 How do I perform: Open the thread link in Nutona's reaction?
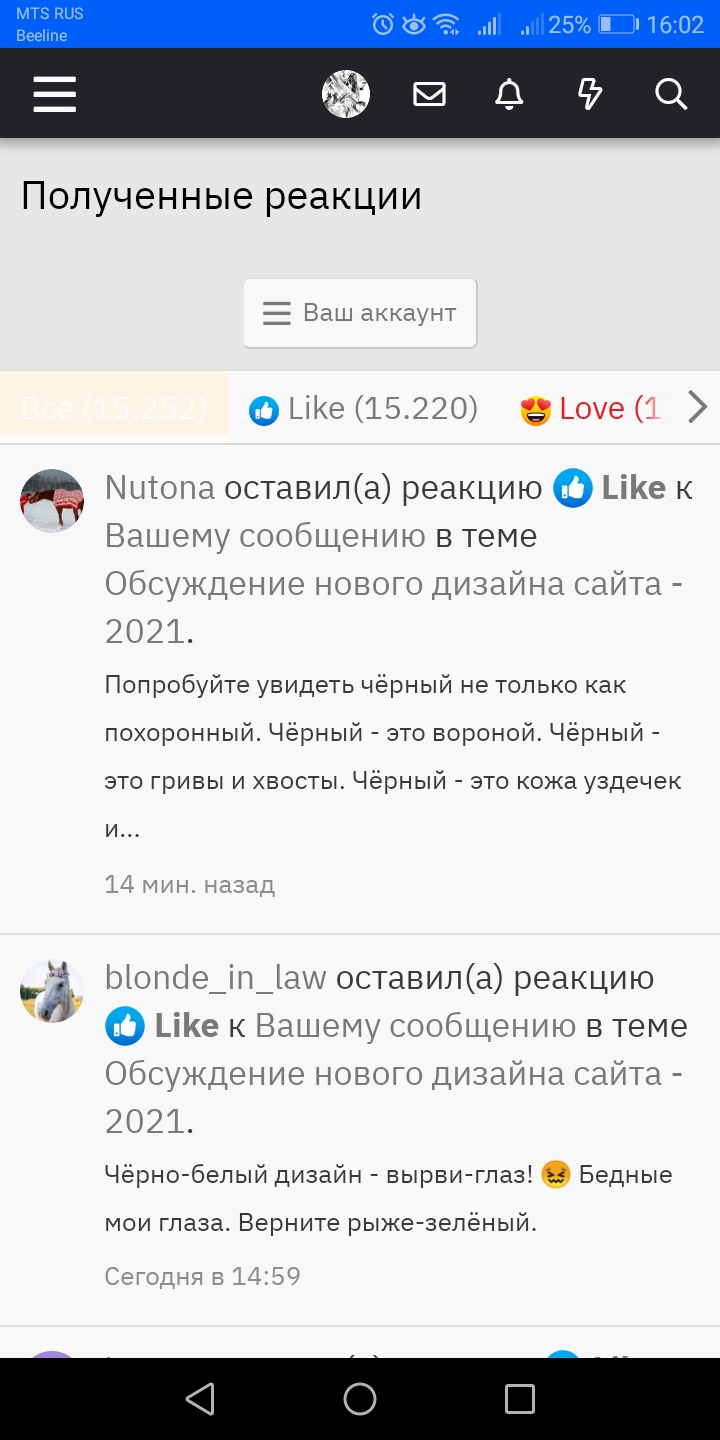394,584
